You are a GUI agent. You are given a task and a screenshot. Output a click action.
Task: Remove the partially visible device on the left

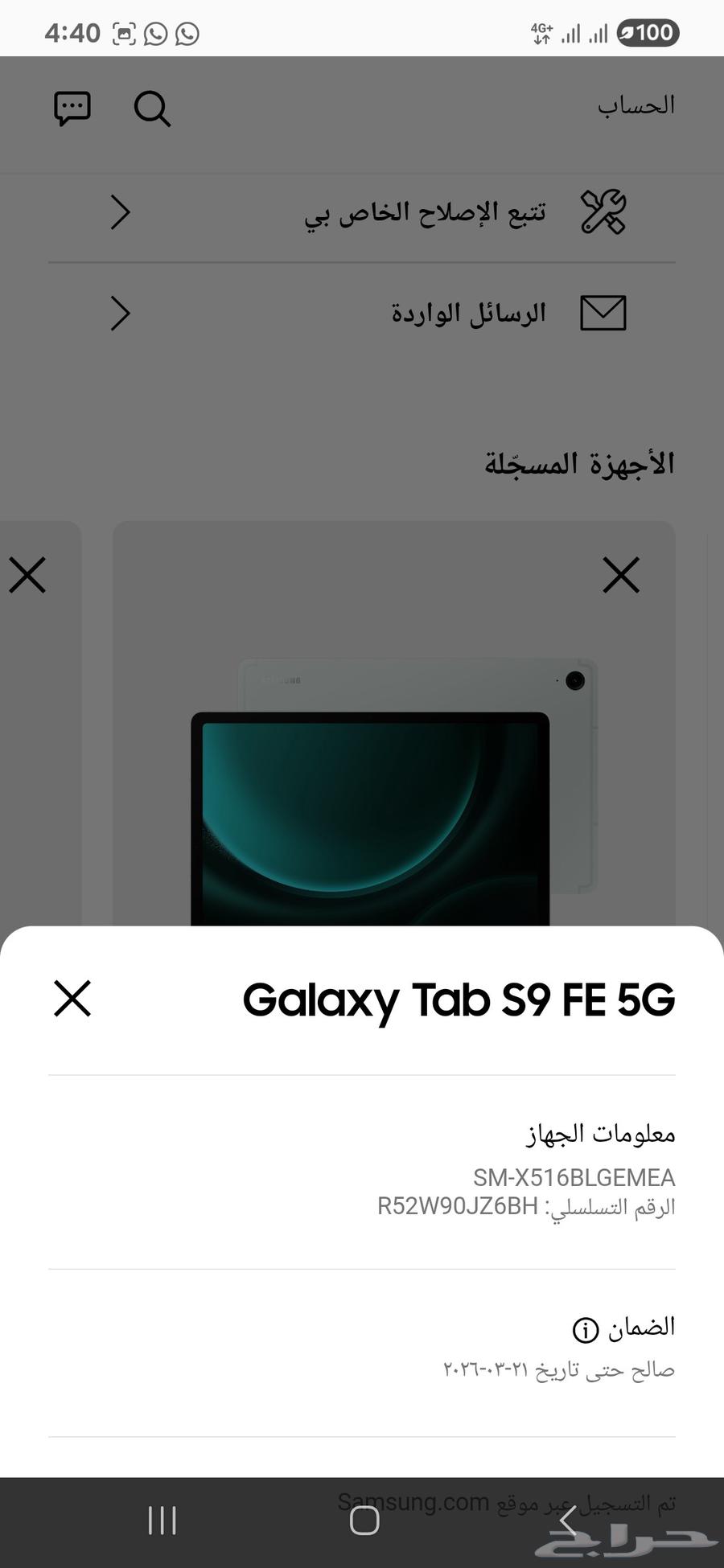pos(28,576)
